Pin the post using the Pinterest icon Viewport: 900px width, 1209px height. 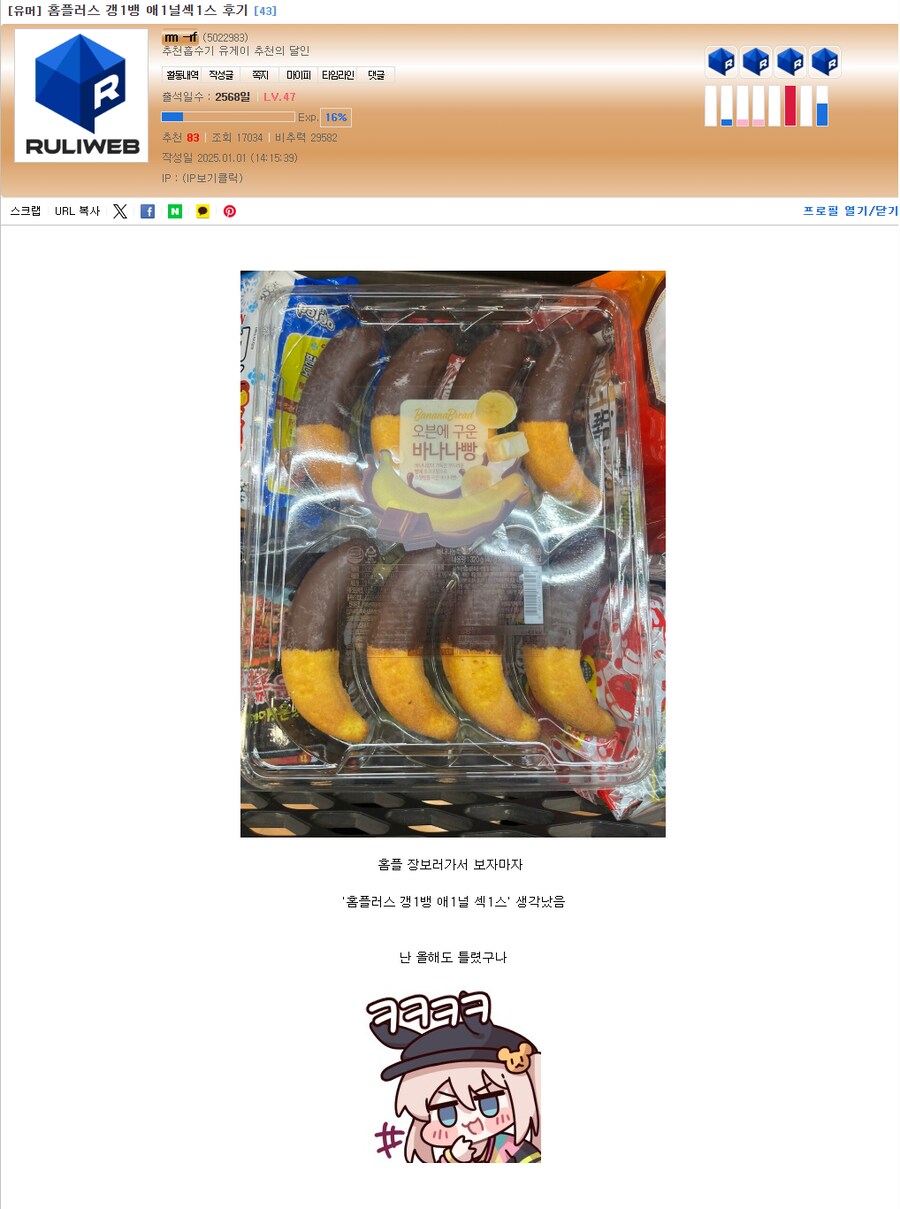[x=229, y=211]
